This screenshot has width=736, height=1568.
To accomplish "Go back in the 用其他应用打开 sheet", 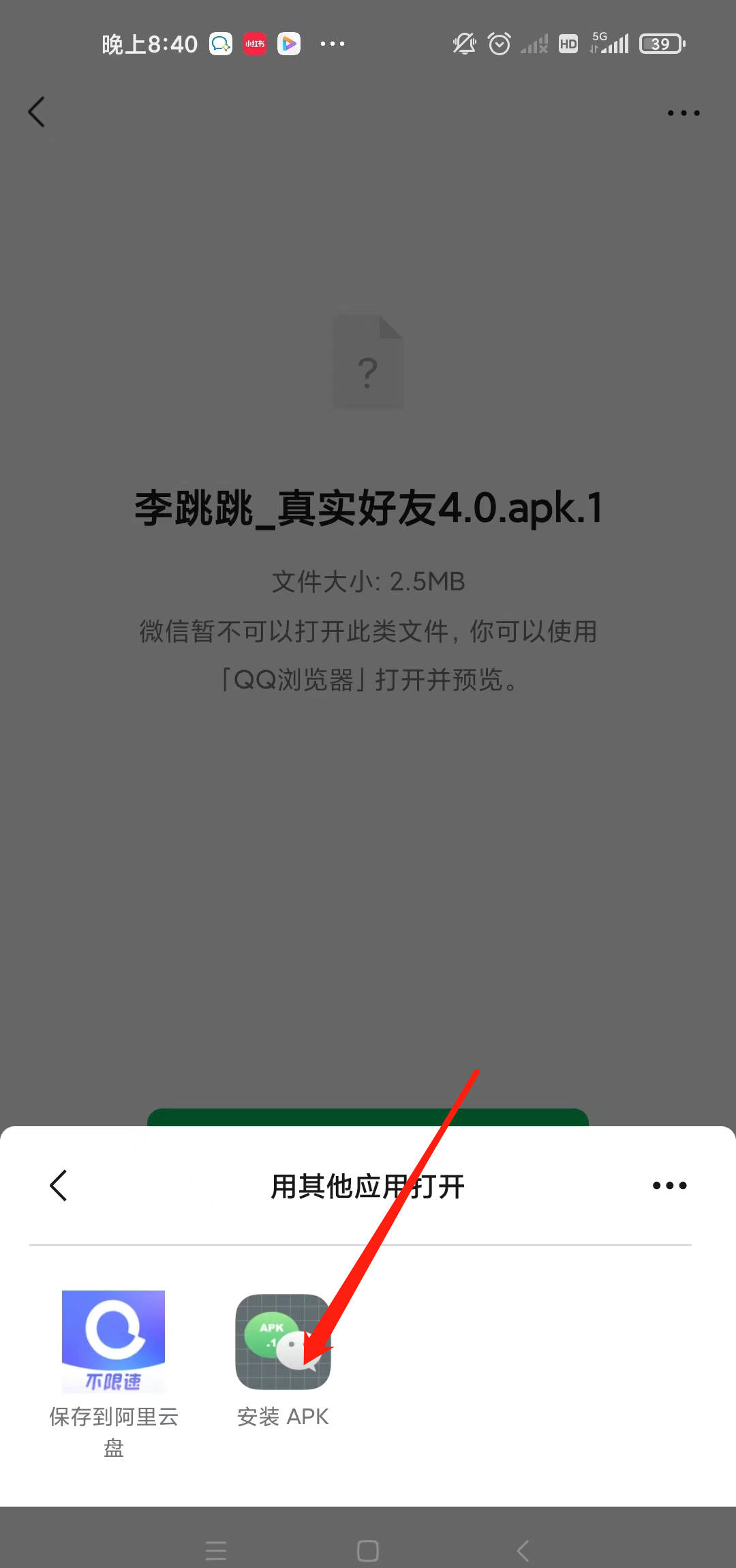I will click(x=59, y=1186).
